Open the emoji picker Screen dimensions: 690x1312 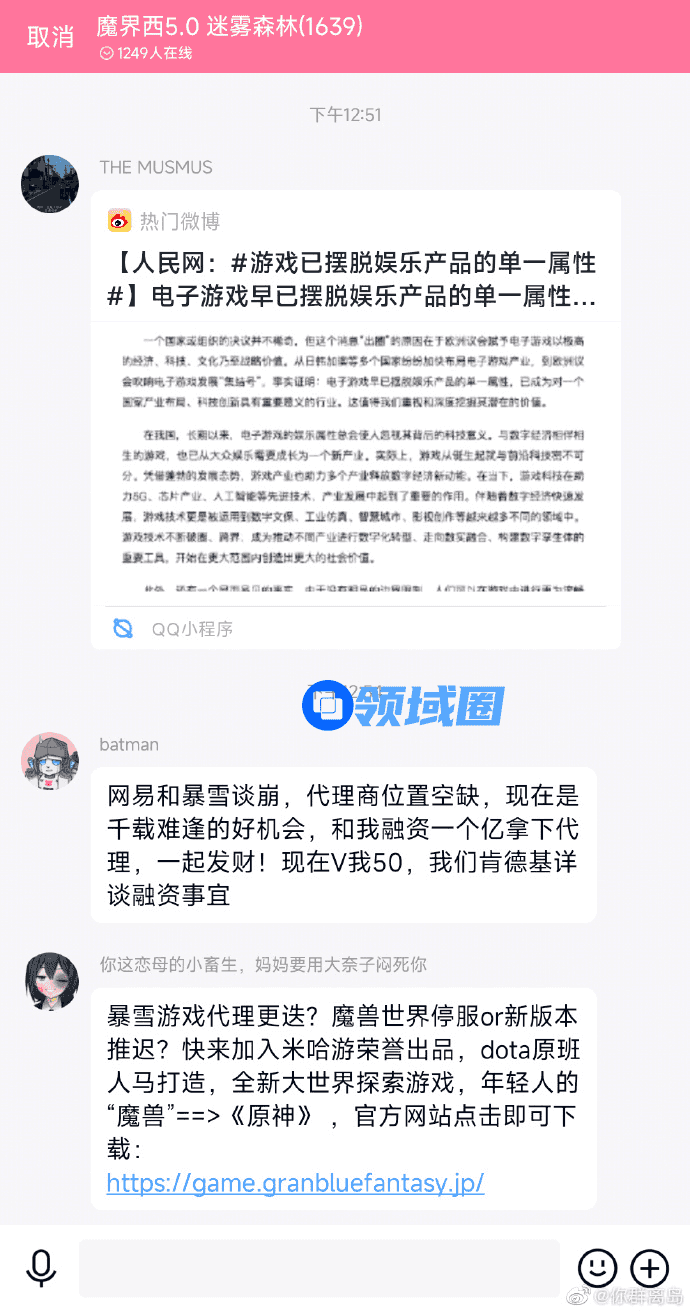pyautogui.click(x=598, y=1269)
